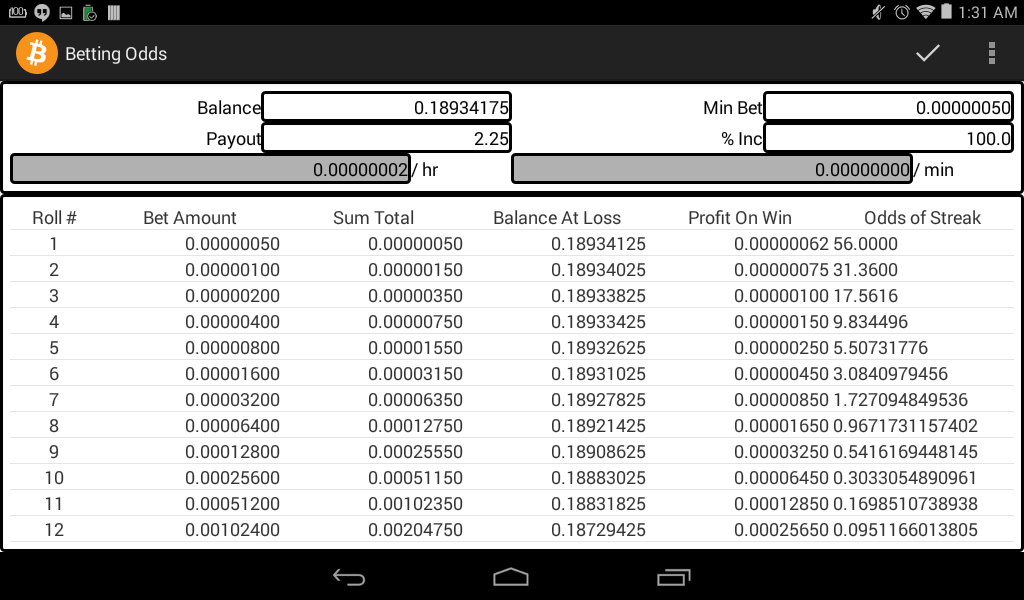1024x600 pixels.
Task: Tap the per min value field
Action: tap(712, 169)
